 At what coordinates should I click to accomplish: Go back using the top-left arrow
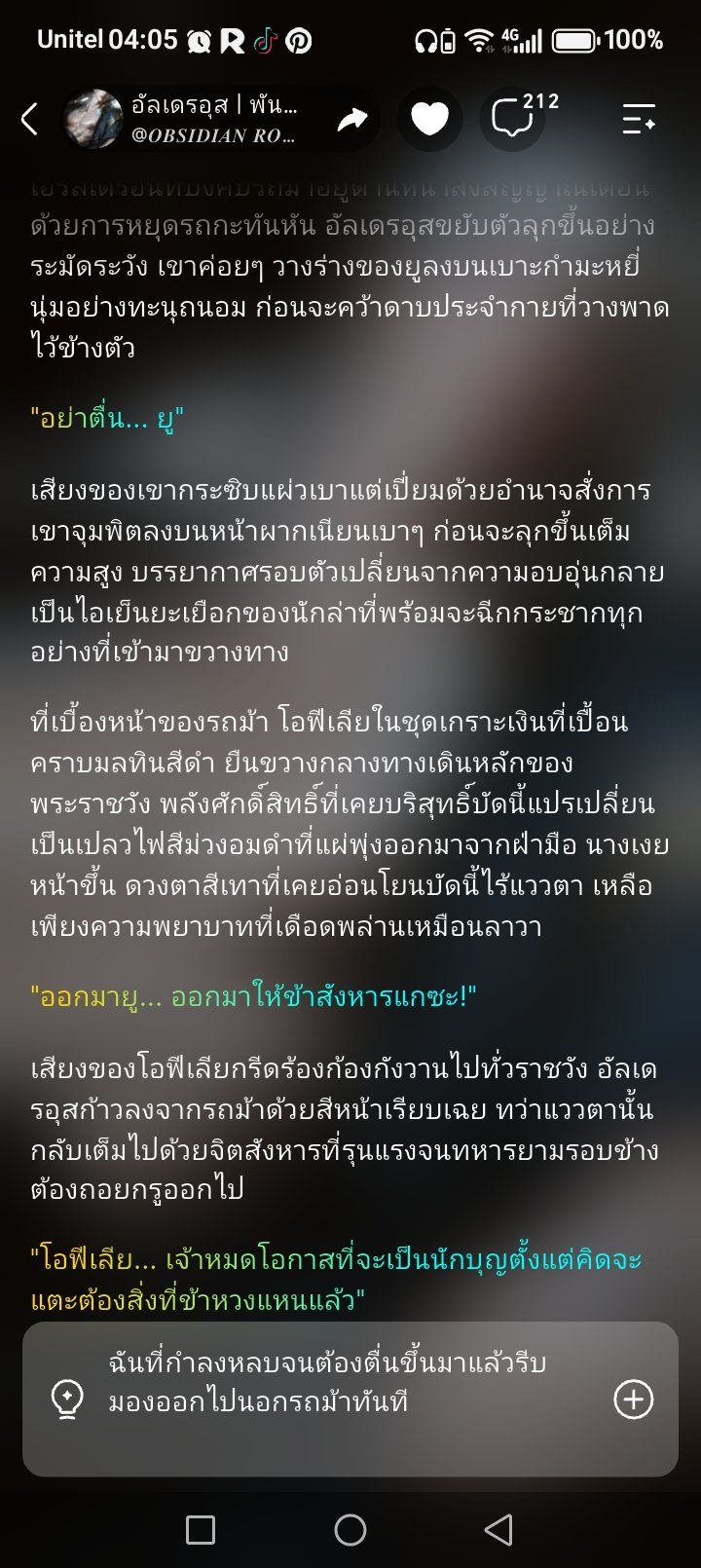click(29, 119)
